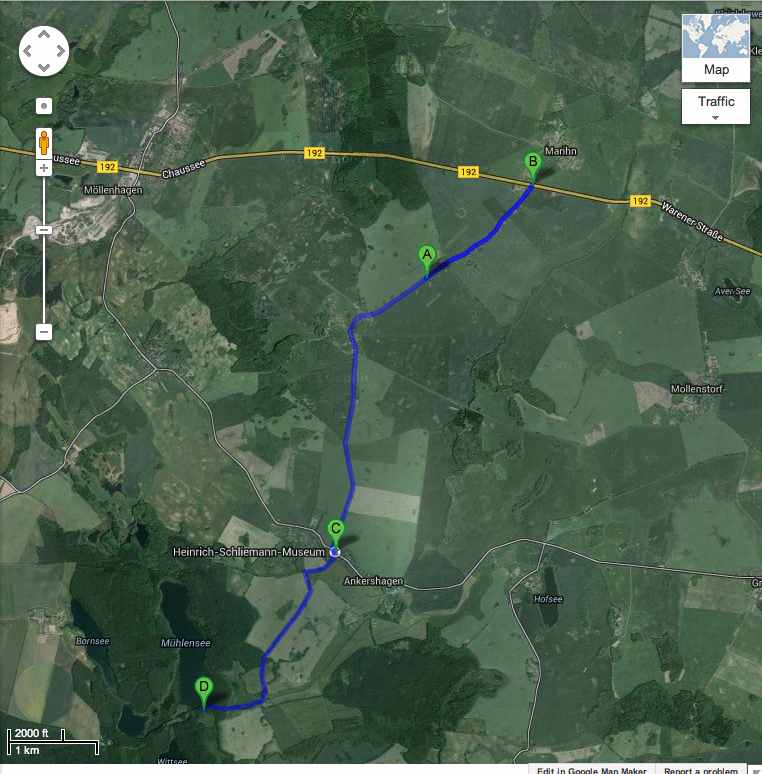Zoom in with the plus button
The height and width of the screenshot is (774, 762).
point(44,168)
